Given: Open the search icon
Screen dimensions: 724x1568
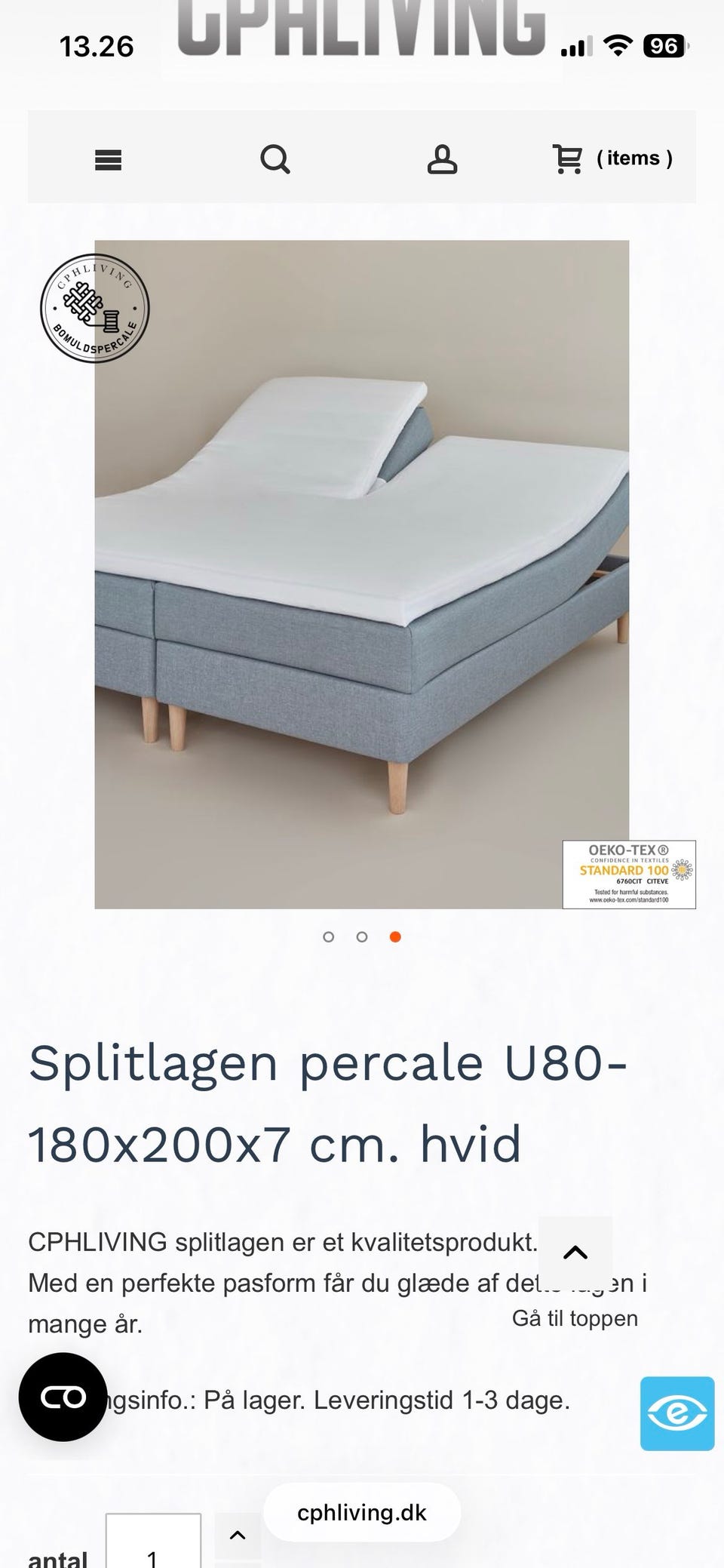Looking at the screenshot, I should 275,158.
